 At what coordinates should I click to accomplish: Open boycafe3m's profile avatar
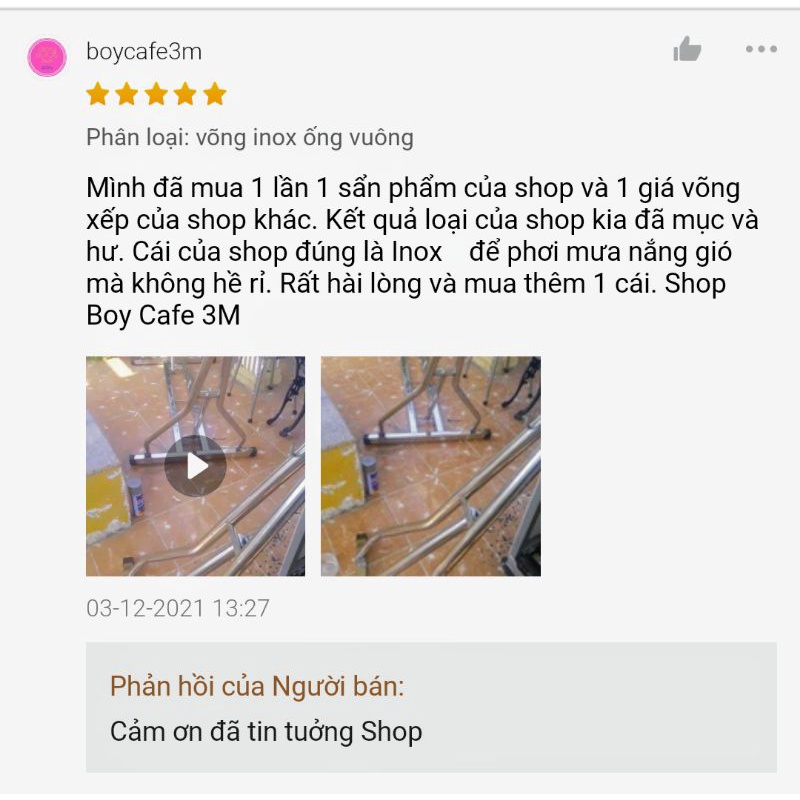[x=47, y=57]
